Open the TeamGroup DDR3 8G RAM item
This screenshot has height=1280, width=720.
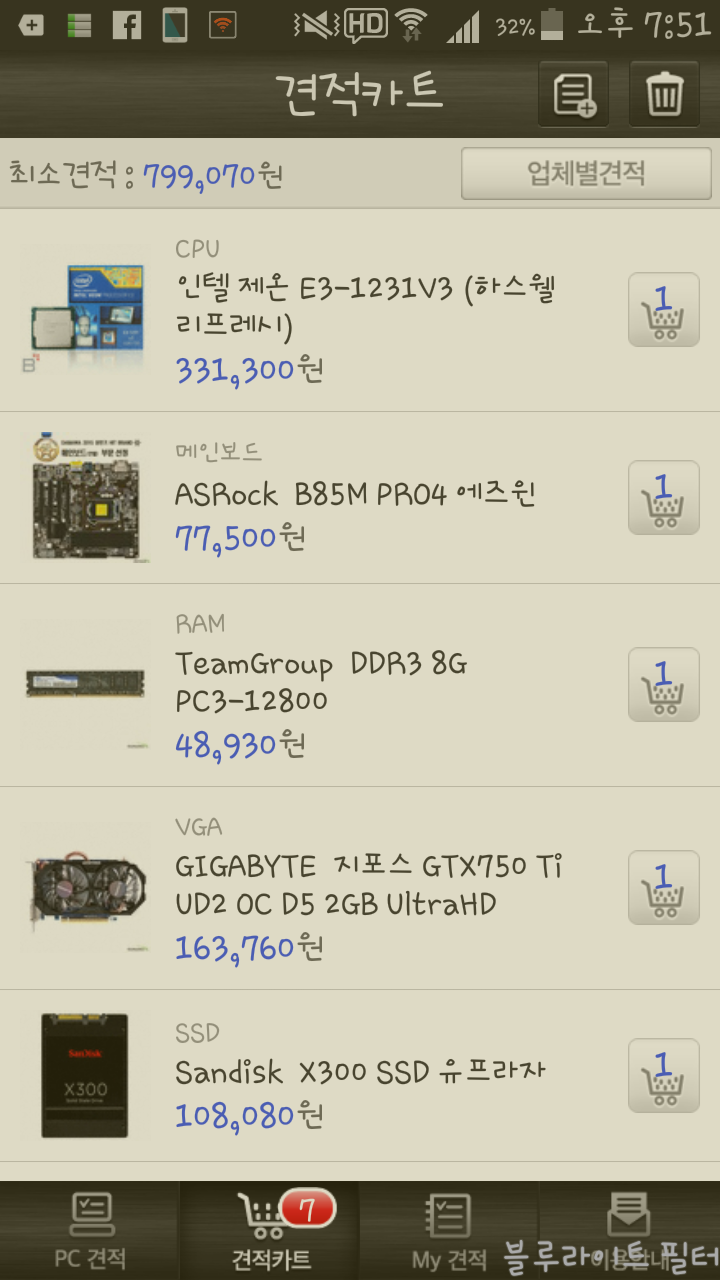(321, 682)
